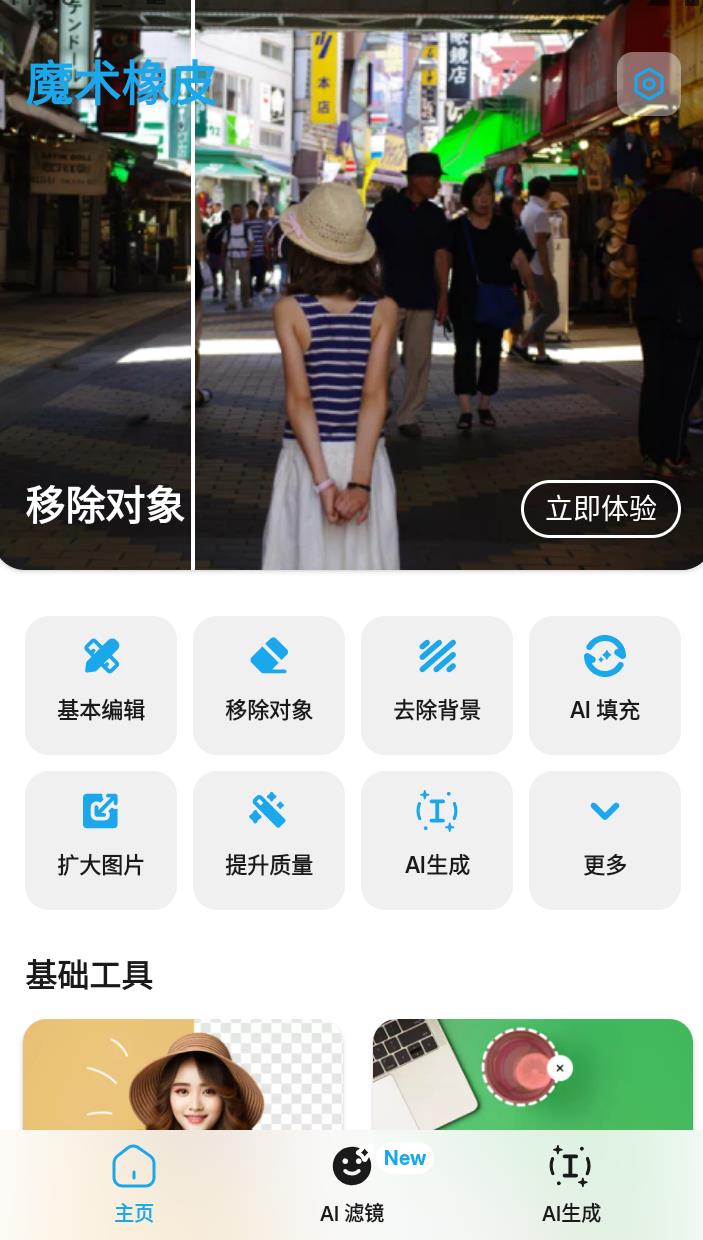Open the 扩大图片 tool
This screenshot has width=703, height=1240.
pyautogui.click(x=101, y=840)
